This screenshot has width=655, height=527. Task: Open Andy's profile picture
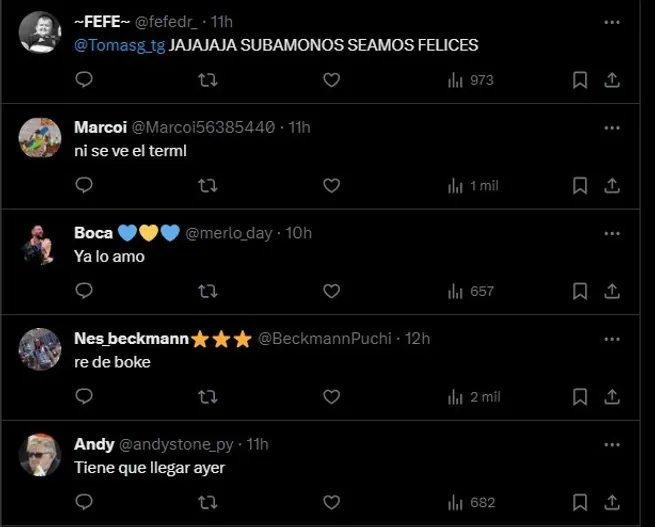(40, 455)
